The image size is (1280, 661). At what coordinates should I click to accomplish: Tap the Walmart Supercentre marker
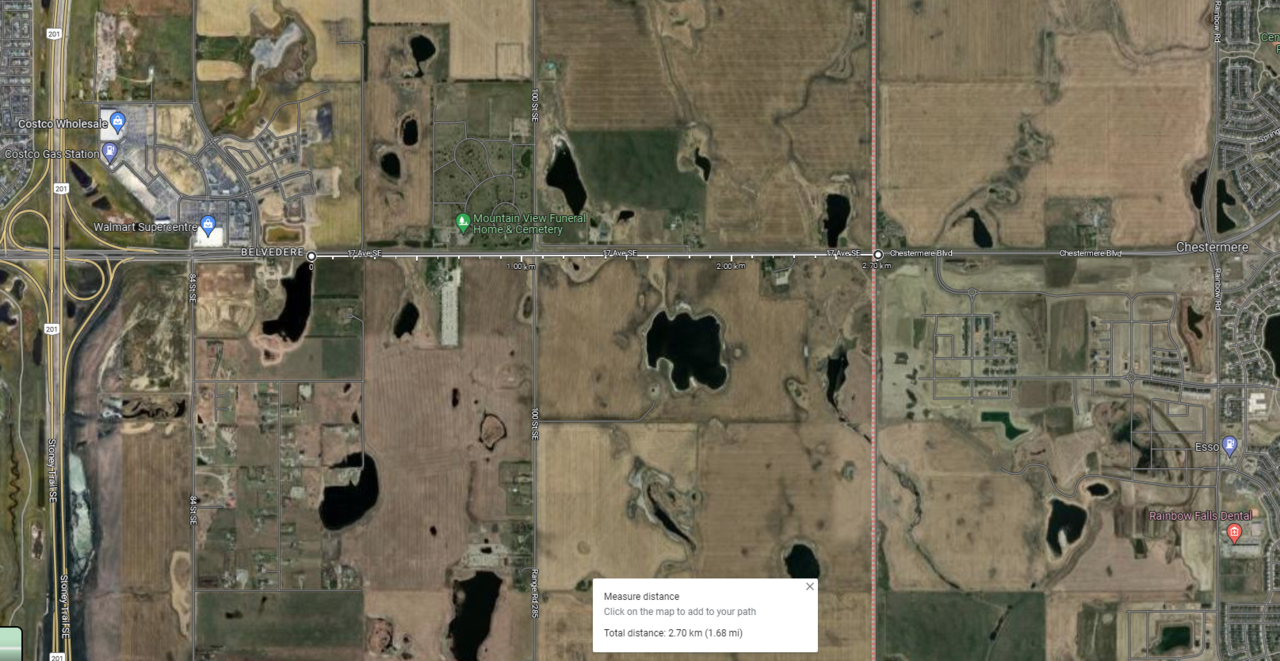tap(208, 224)
